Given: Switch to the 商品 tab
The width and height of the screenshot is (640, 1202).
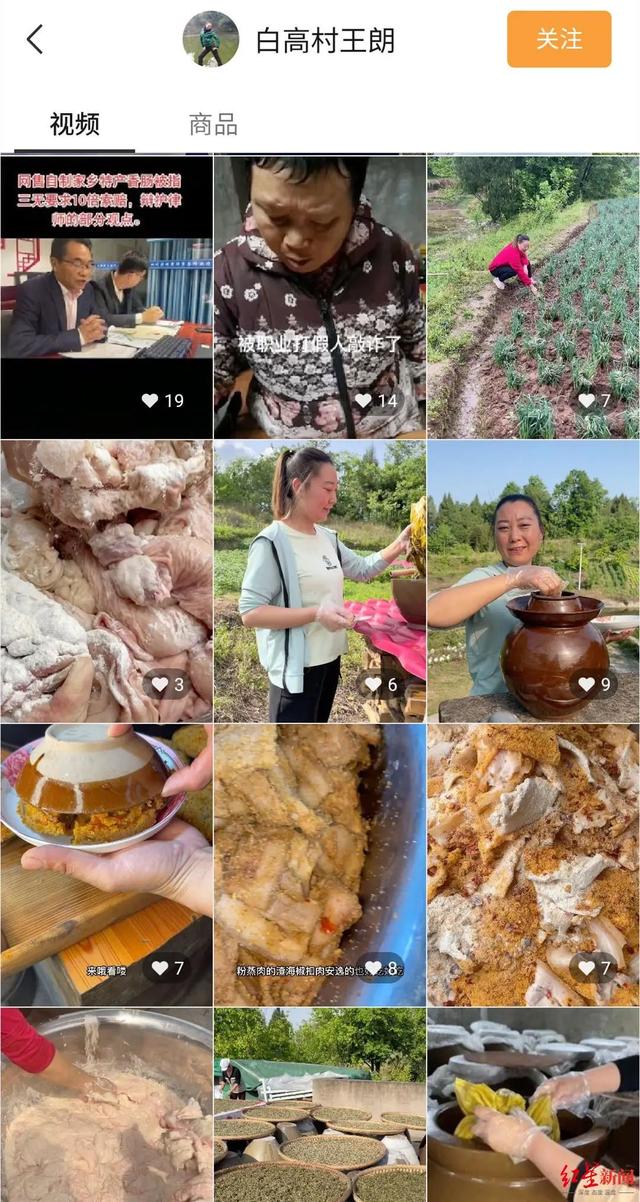Looking at the screenshot, I should (213, 124).
